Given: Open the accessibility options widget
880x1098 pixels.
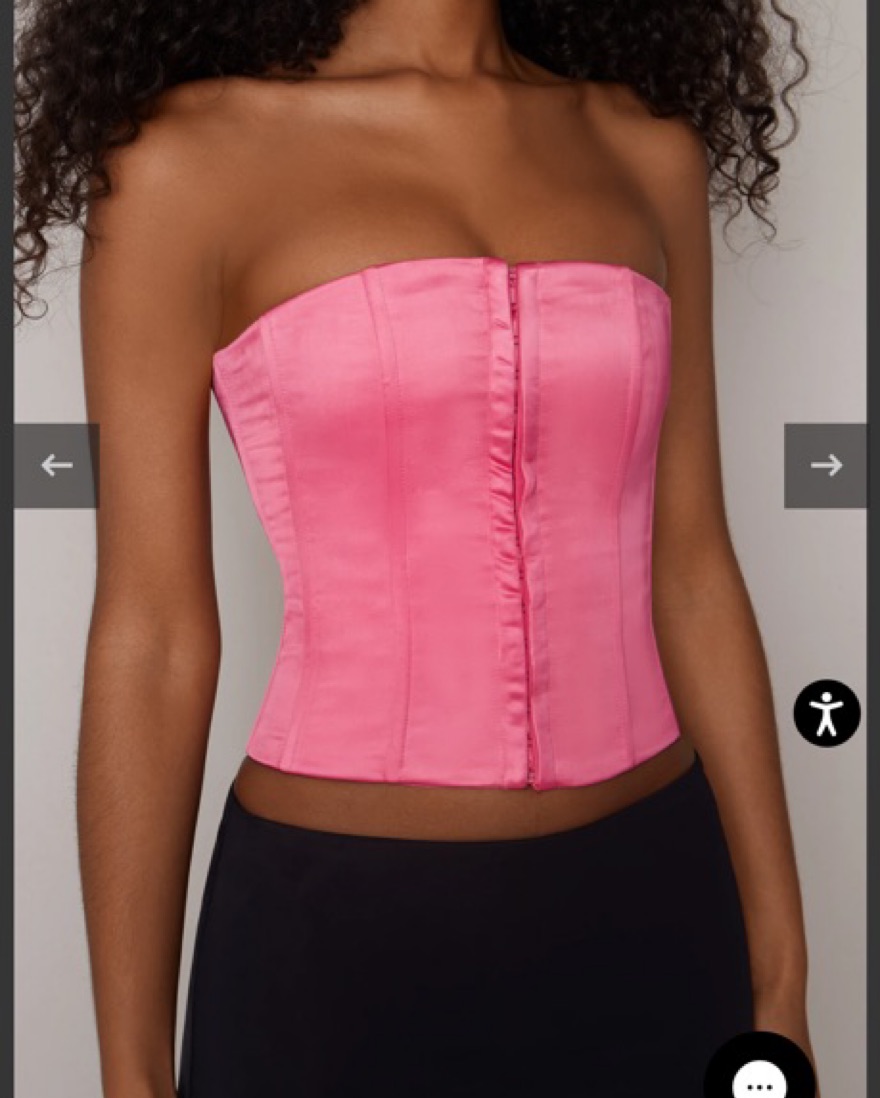Looking at the screenshot, I should click(826, 713).
